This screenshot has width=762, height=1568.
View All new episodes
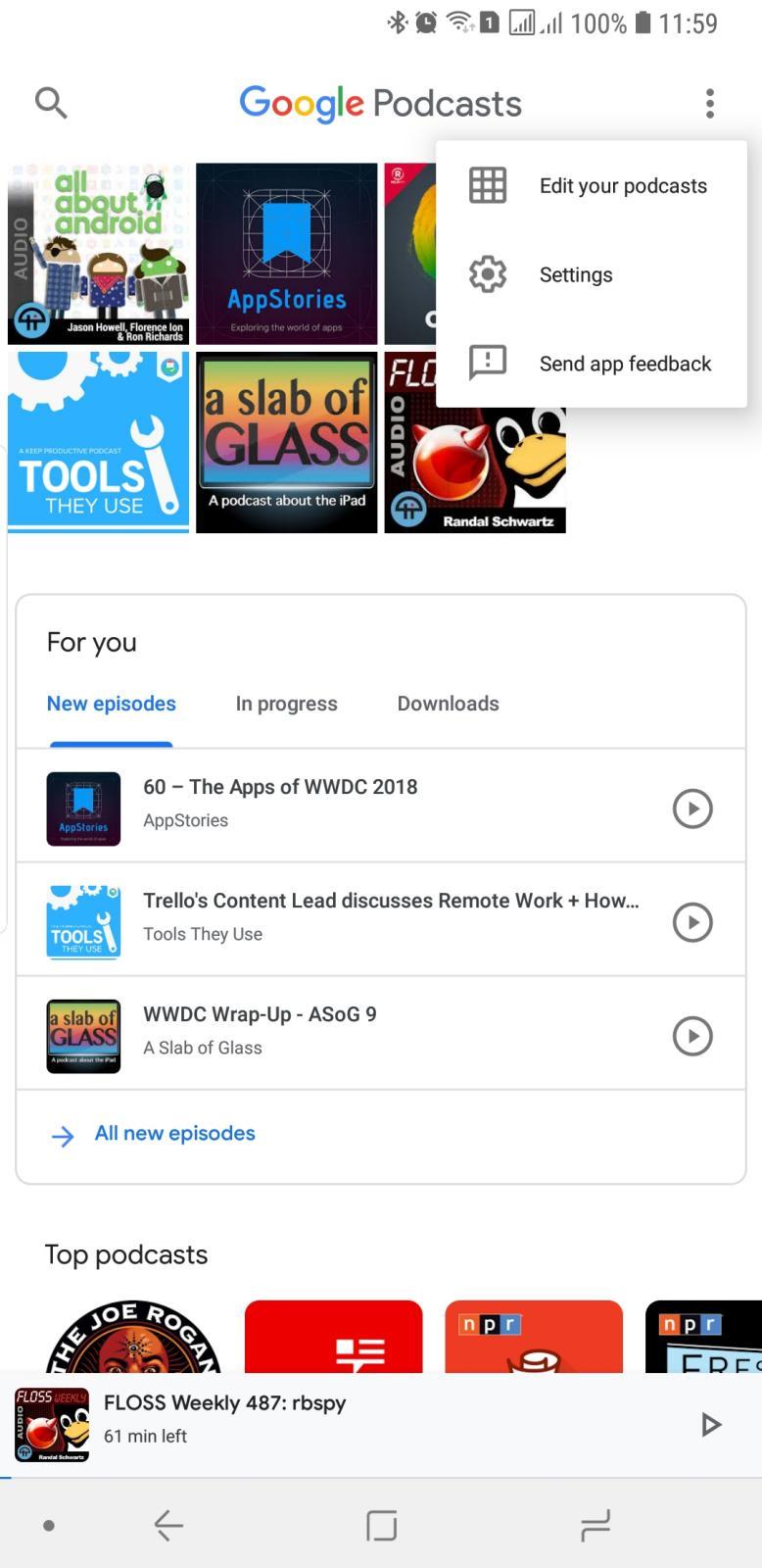pos(174,1134)
